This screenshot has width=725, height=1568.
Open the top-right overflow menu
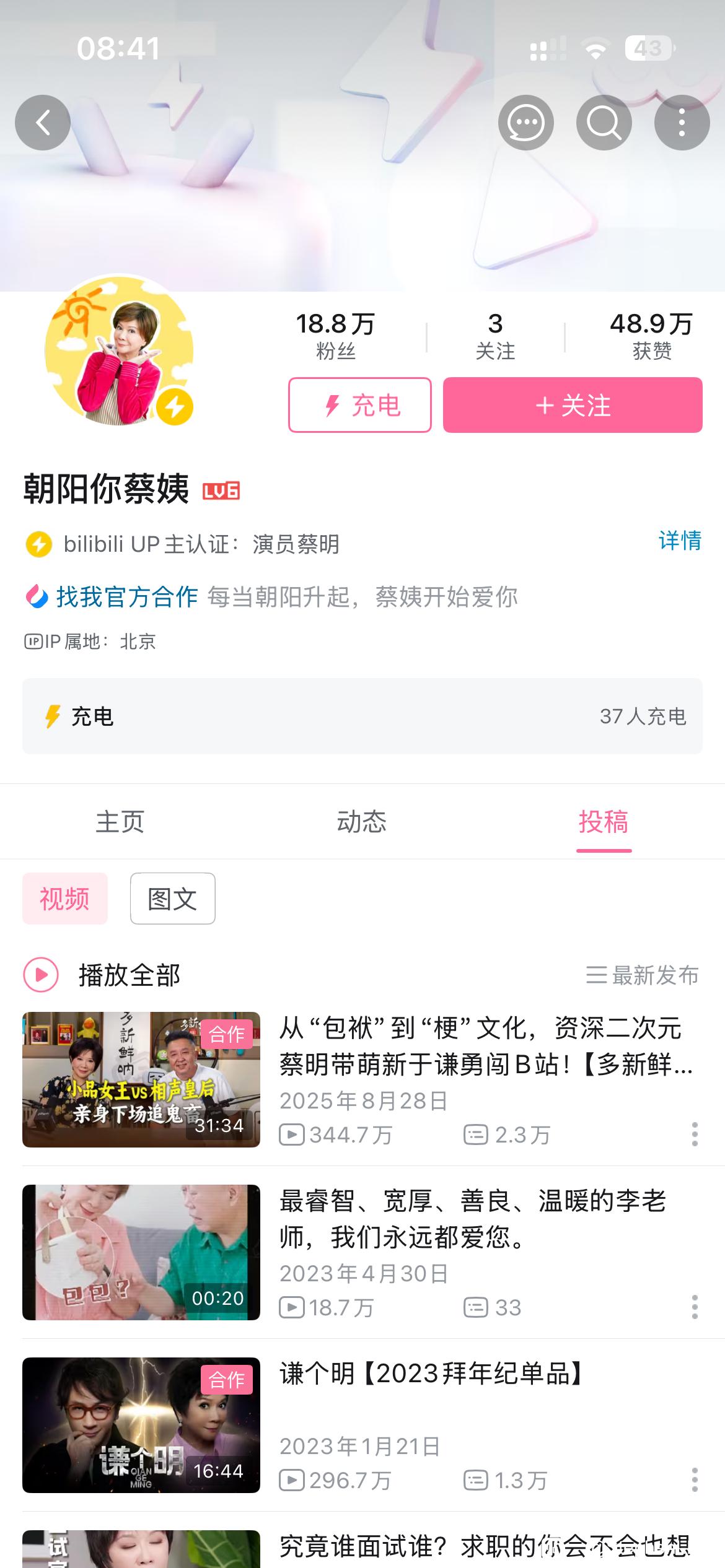point(682,123)
